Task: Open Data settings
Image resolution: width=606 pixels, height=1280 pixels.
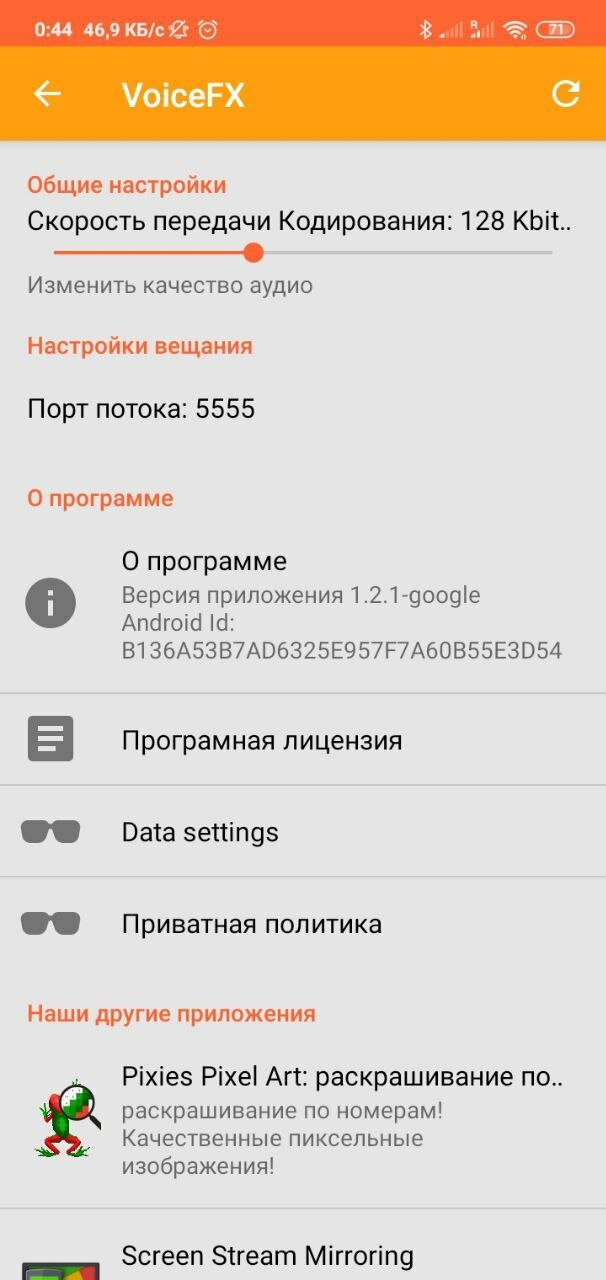Action: click(x=303, y=832)
